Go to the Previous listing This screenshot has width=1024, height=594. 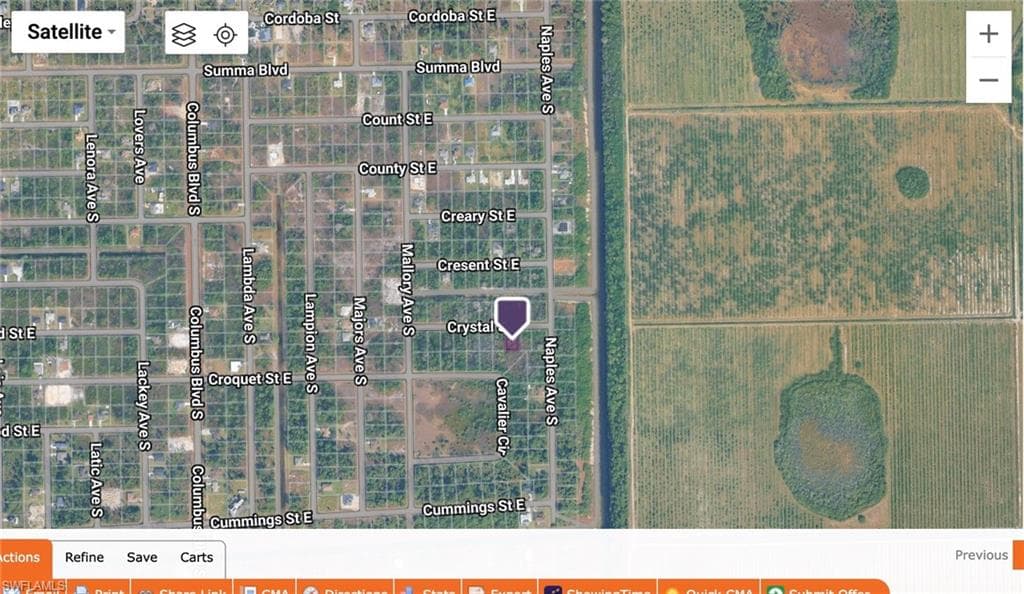pos(982,555)
